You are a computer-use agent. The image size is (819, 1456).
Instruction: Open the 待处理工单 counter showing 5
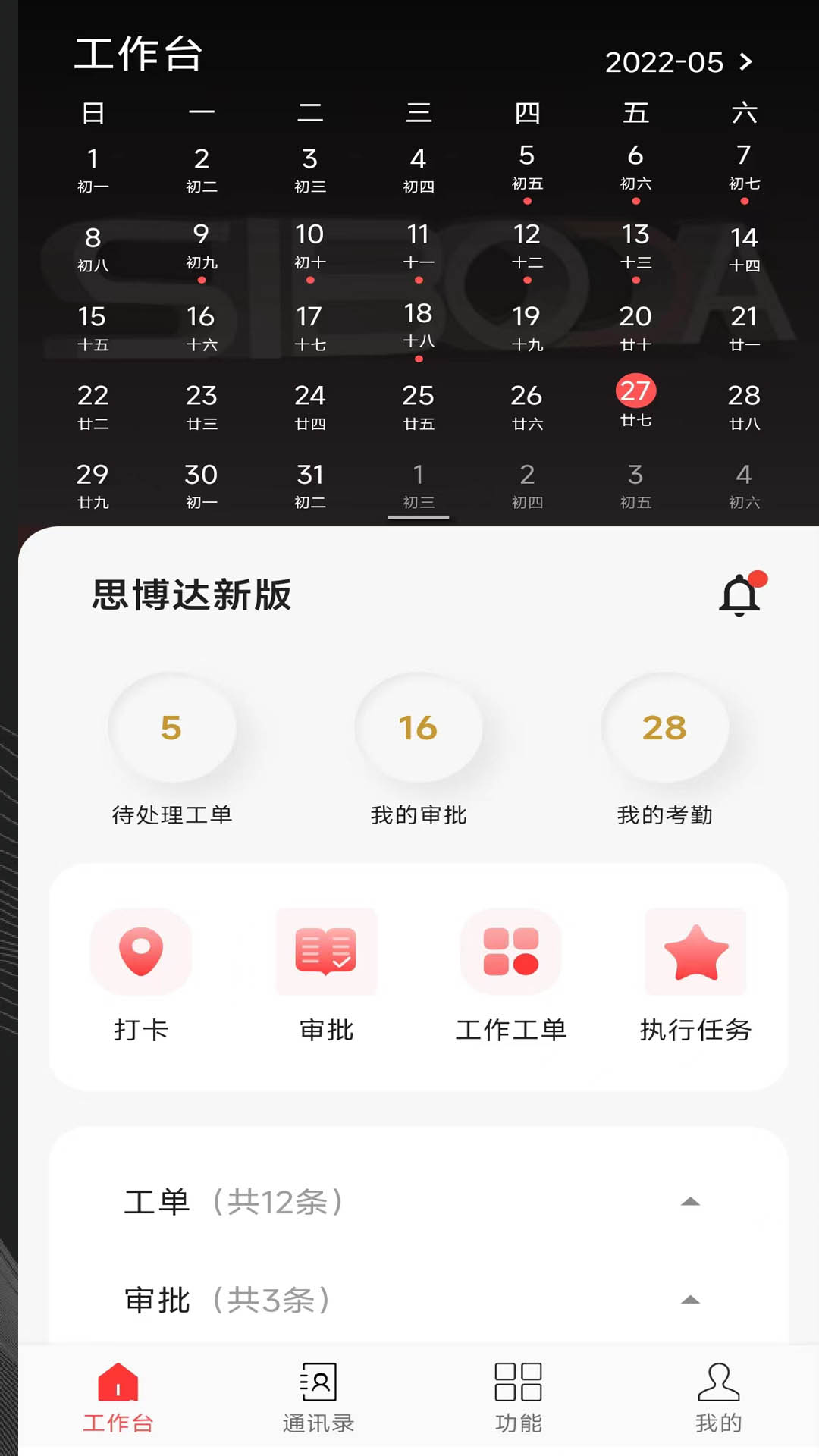pyautogui.click(x=171, y=728)
